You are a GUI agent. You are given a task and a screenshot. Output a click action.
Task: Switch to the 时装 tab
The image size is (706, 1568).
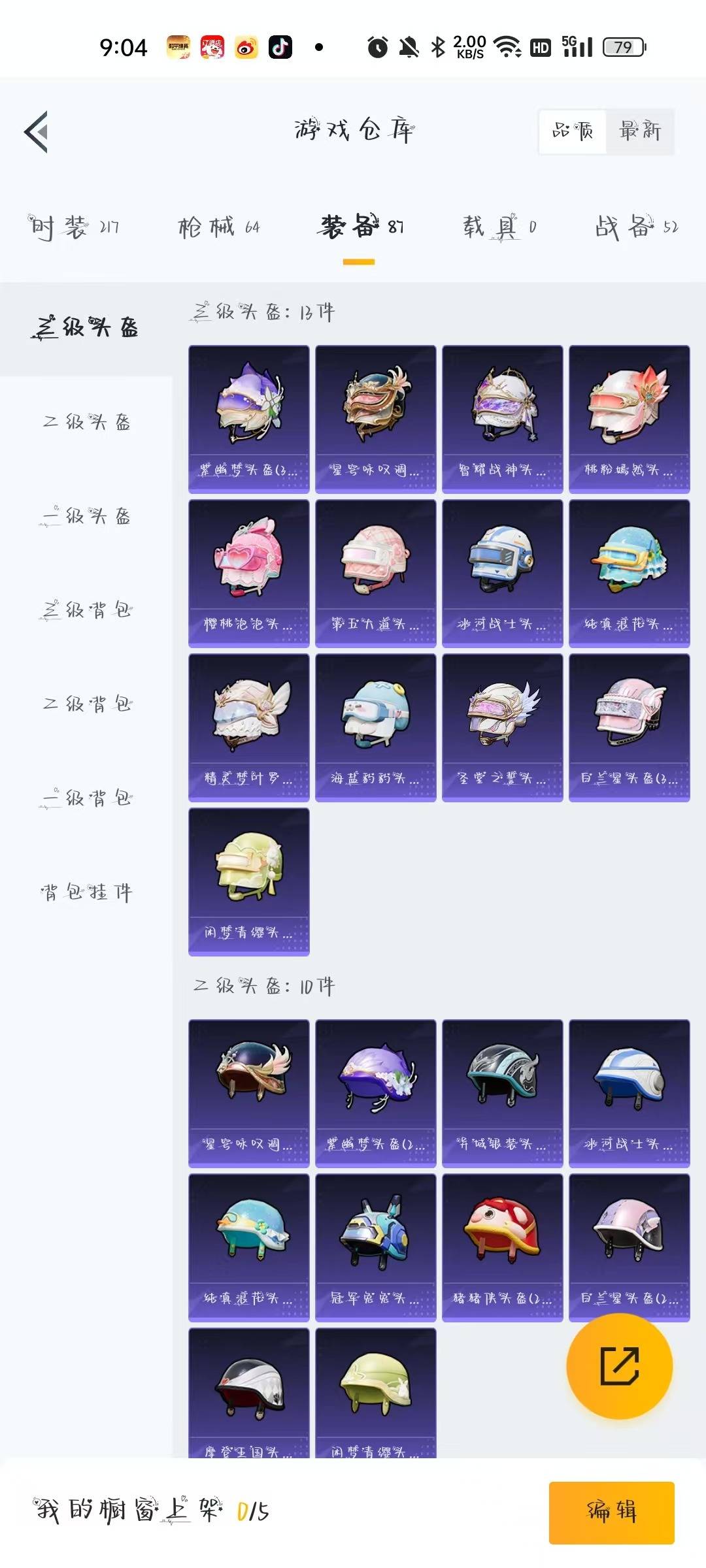[73, 227]
